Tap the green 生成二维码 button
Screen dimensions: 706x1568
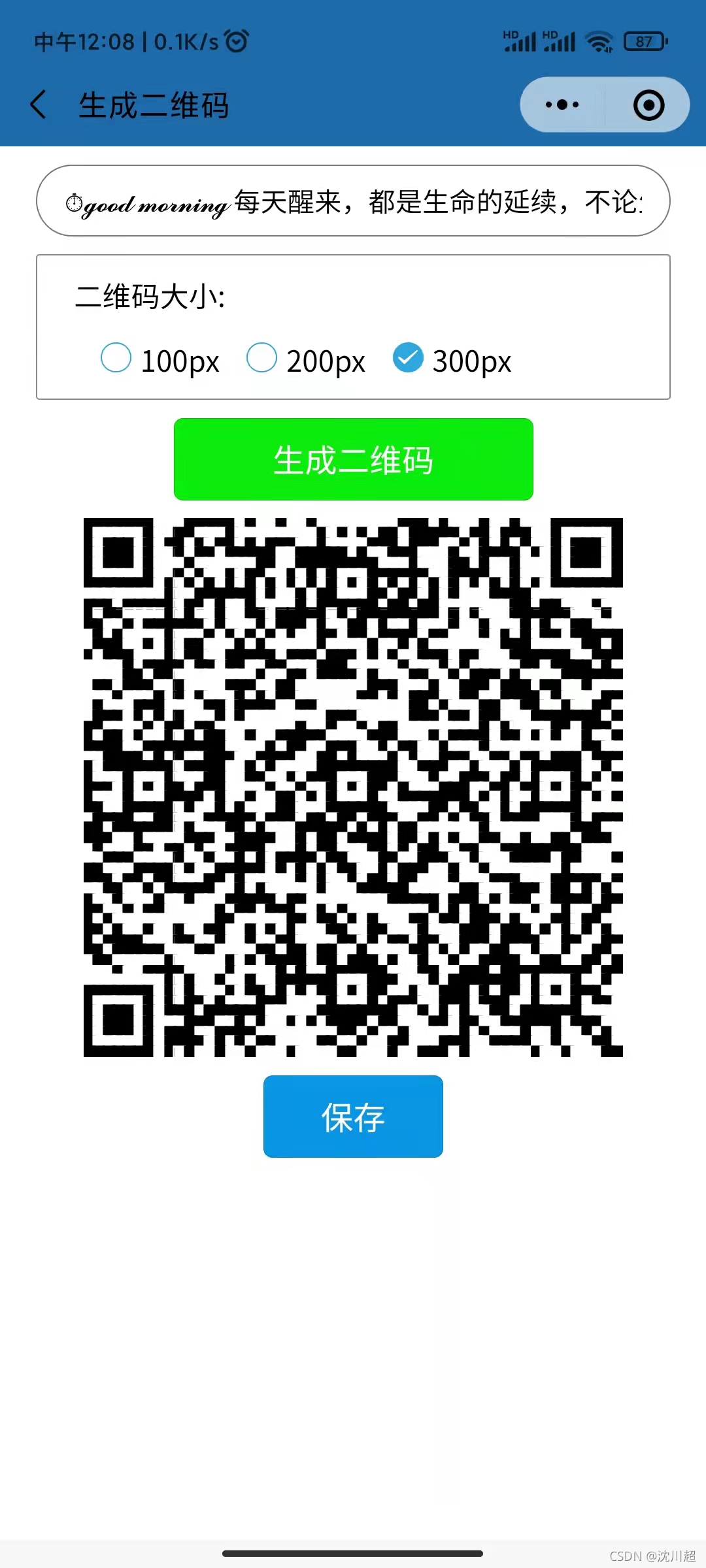pyautogui.click(x=353, y=459)
